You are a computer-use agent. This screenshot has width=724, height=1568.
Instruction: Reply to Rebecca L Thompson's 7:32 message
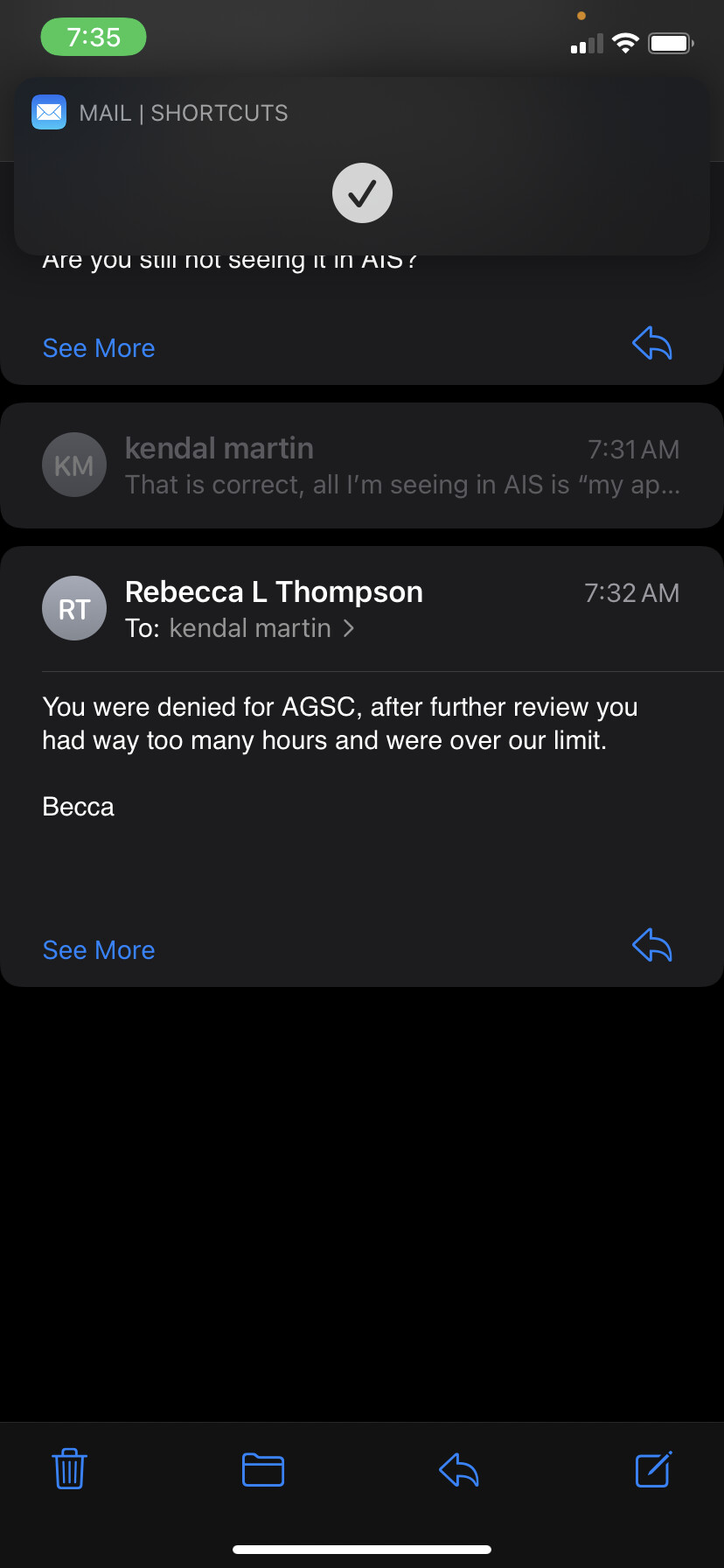pos(652,946)
